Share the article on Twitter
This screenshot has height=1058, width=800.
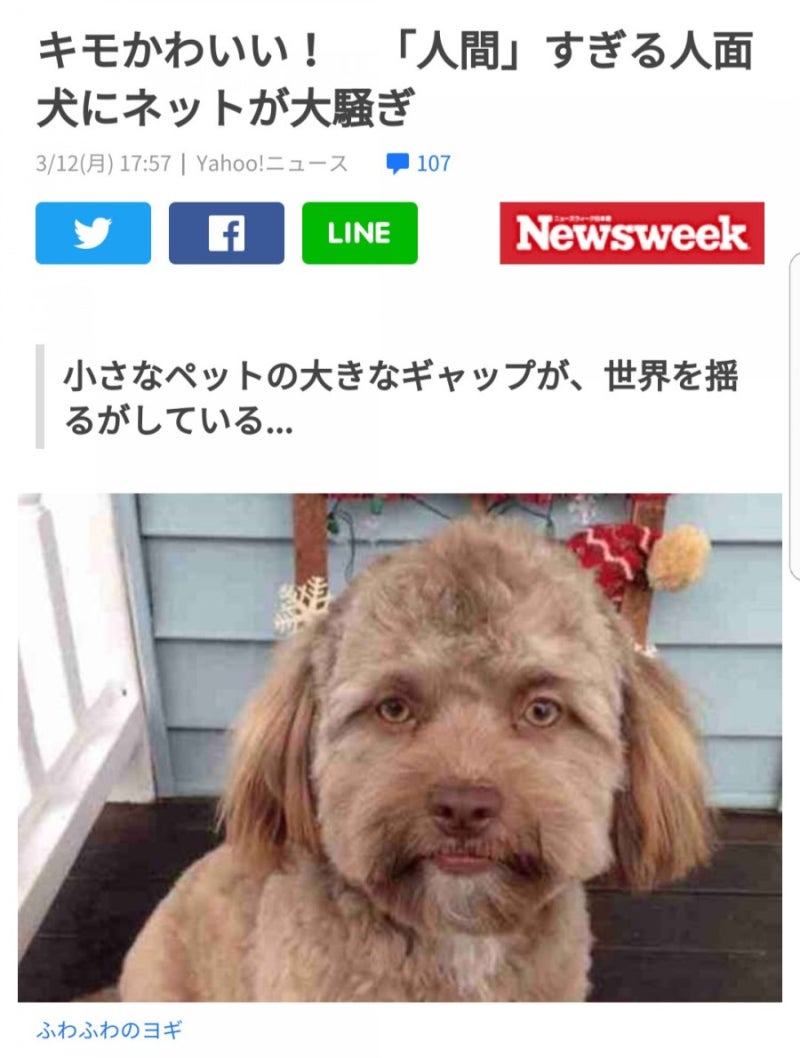[92, 233]
